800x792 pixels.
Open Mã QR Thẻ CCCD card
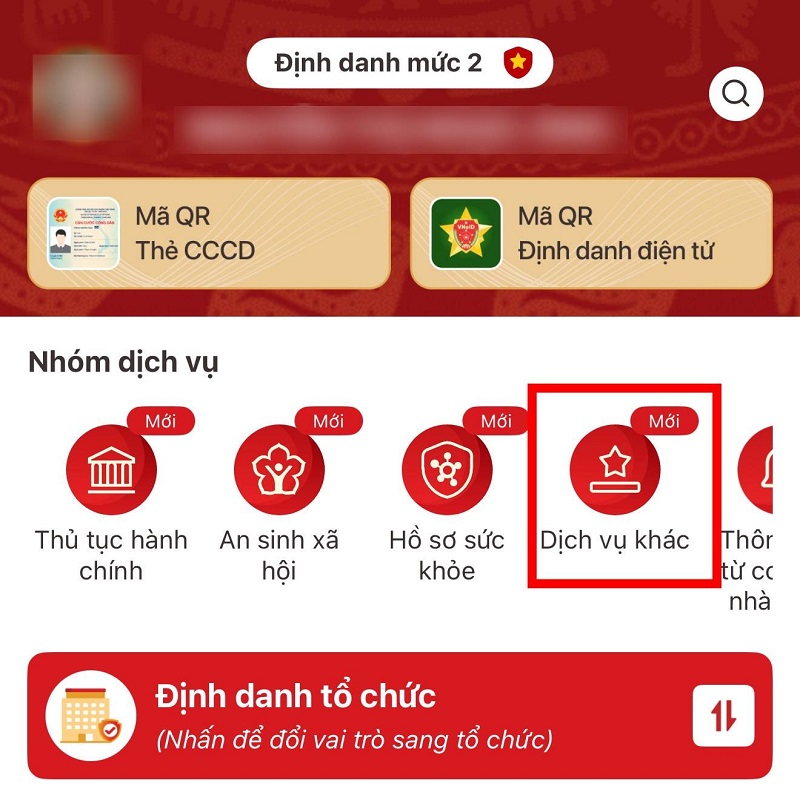coord(209,233)
